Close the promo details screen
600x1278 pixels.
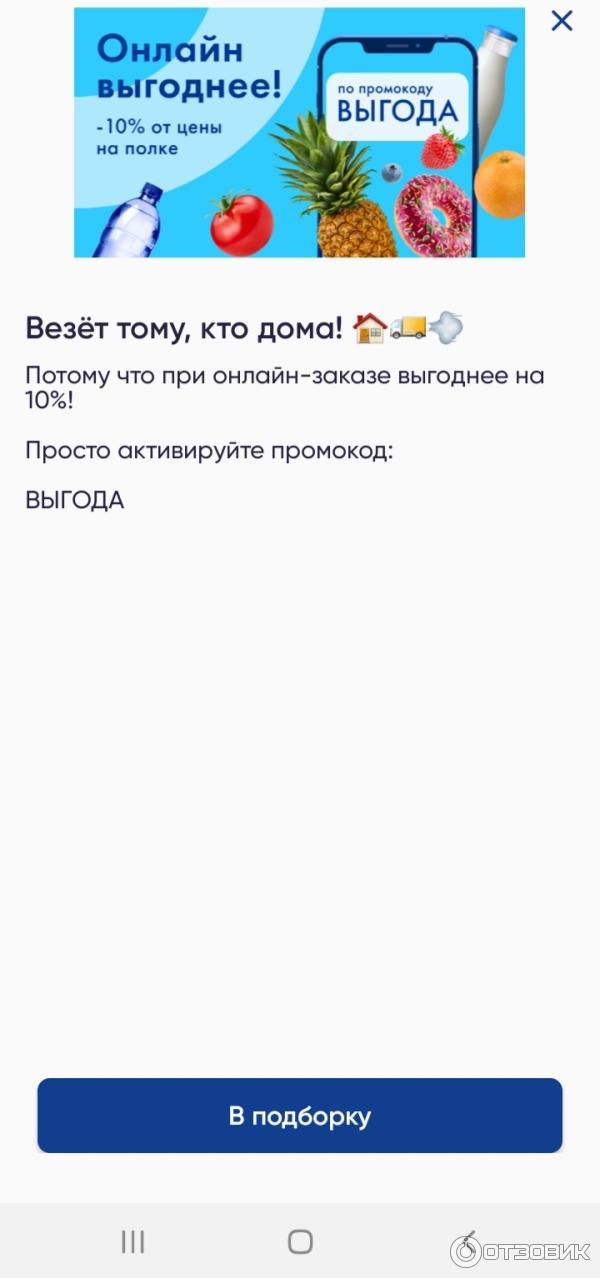[562, 21]
